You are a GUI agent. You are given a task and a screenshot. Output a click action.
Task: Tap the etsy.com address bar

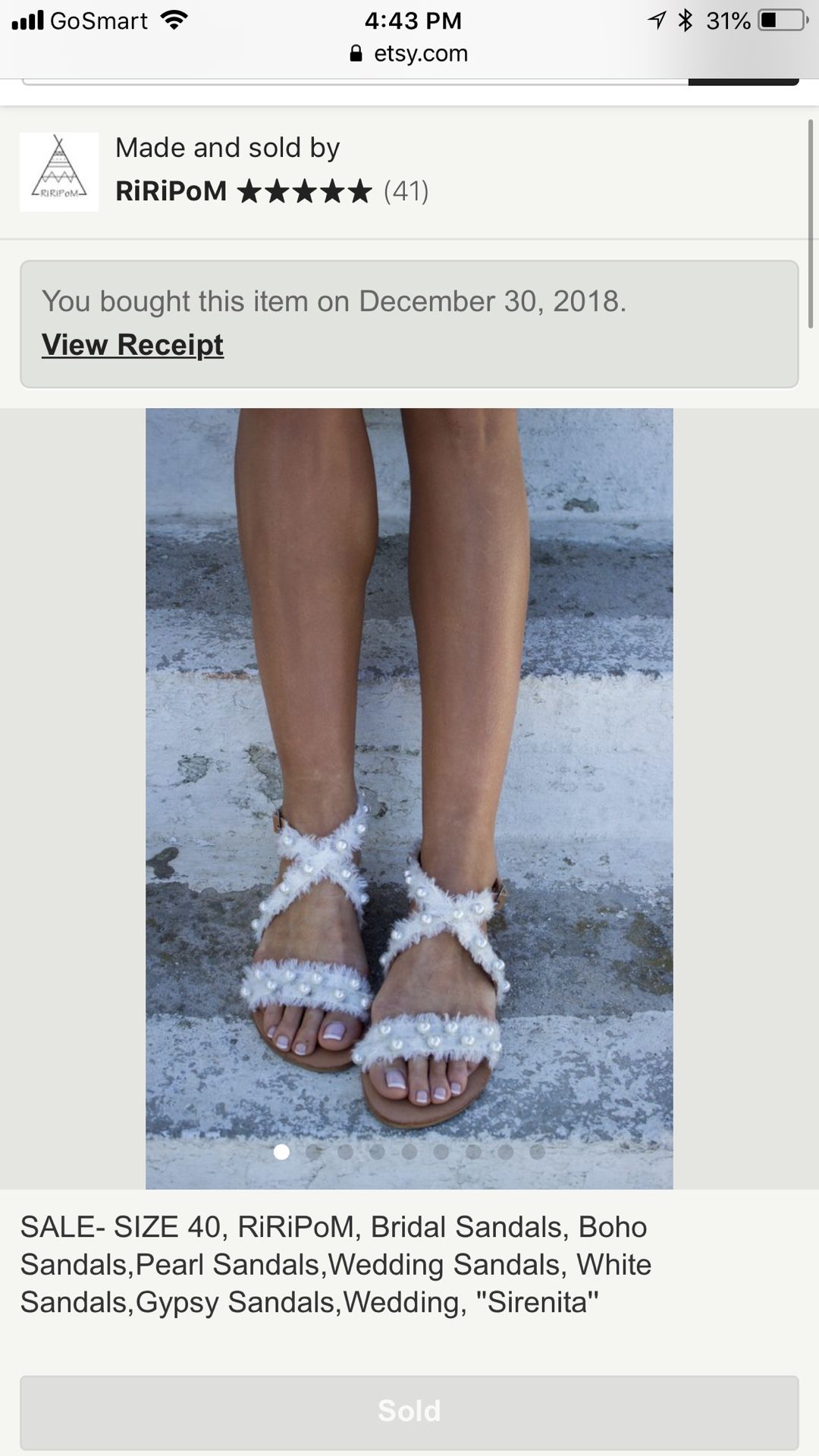point(409,53)
